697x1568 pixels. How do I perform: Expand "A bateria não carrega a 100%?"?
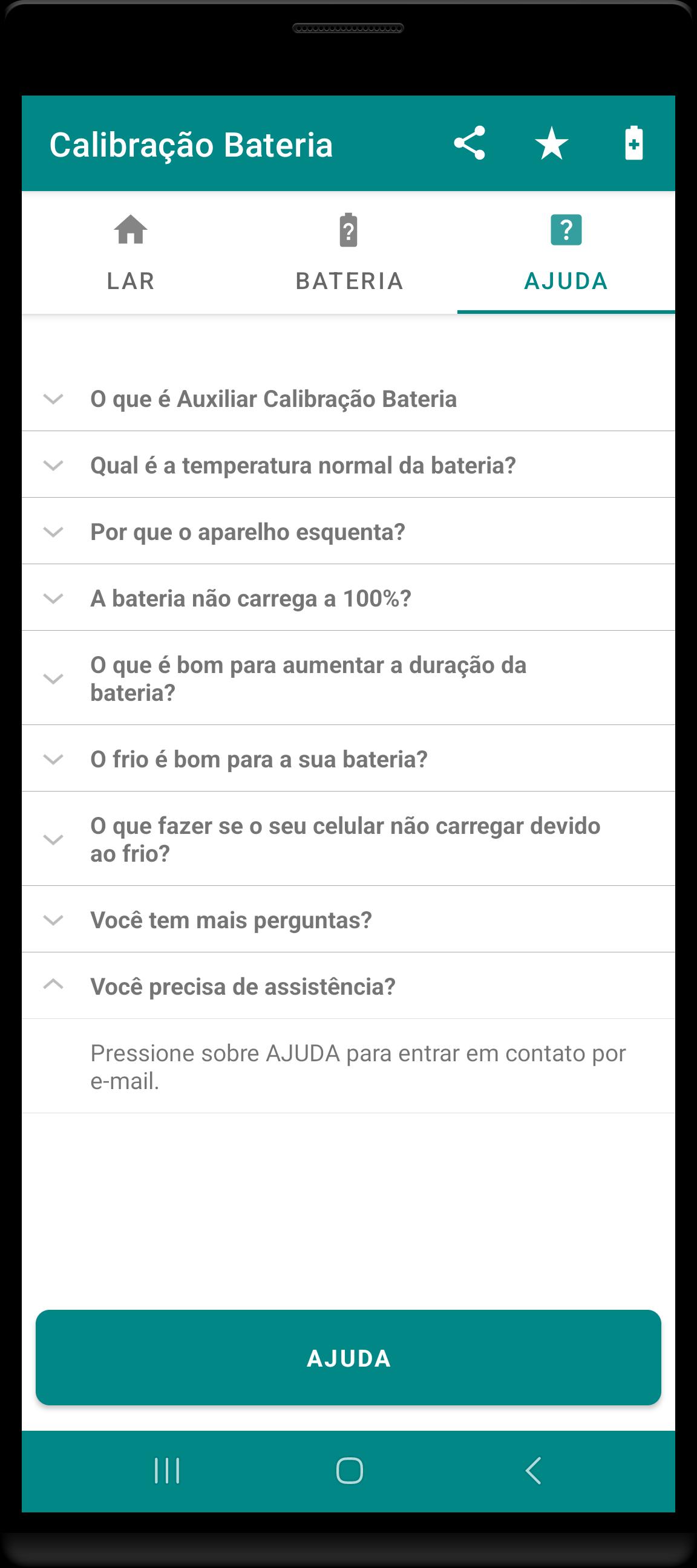click(x=348, y=597)
